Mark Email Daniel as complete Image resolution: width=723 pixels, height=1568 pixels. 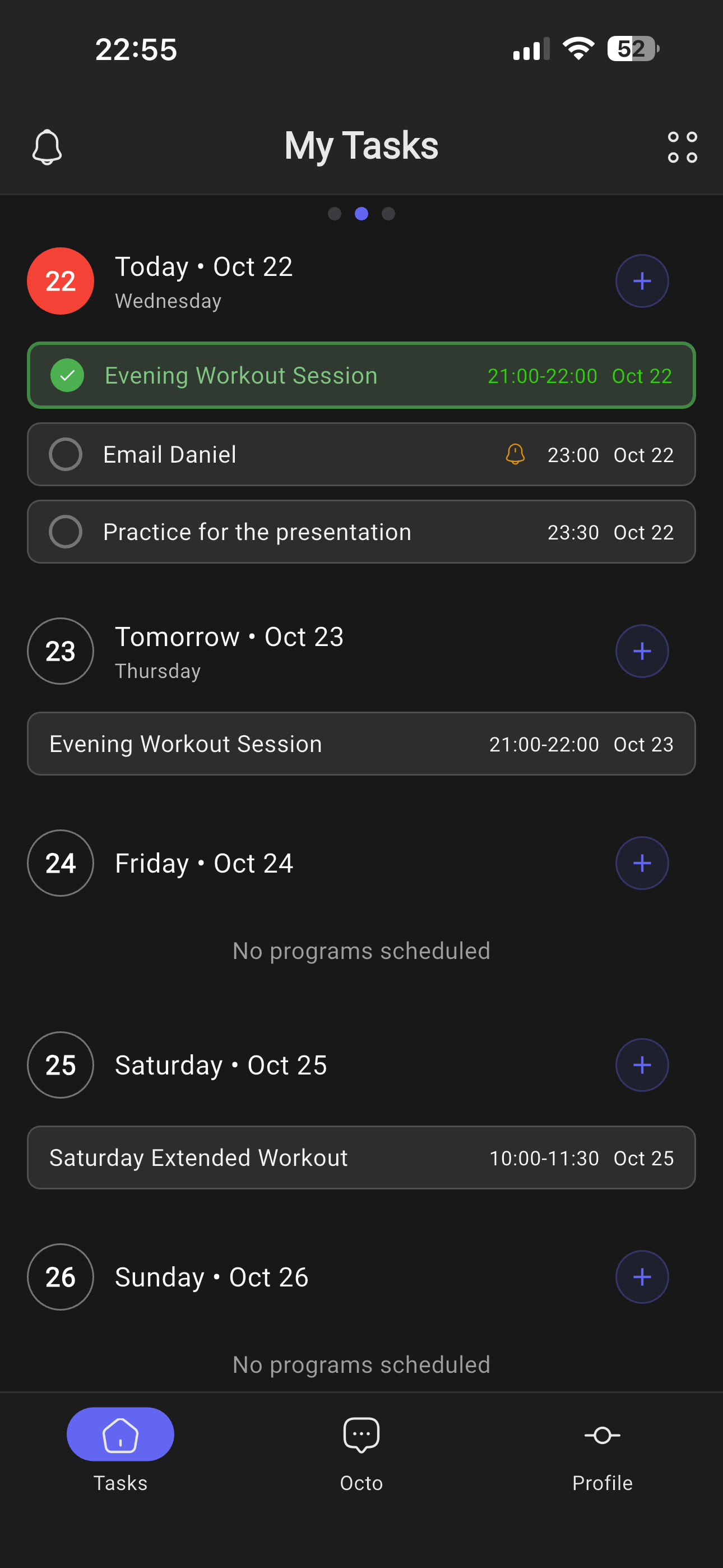coord(65,455)
